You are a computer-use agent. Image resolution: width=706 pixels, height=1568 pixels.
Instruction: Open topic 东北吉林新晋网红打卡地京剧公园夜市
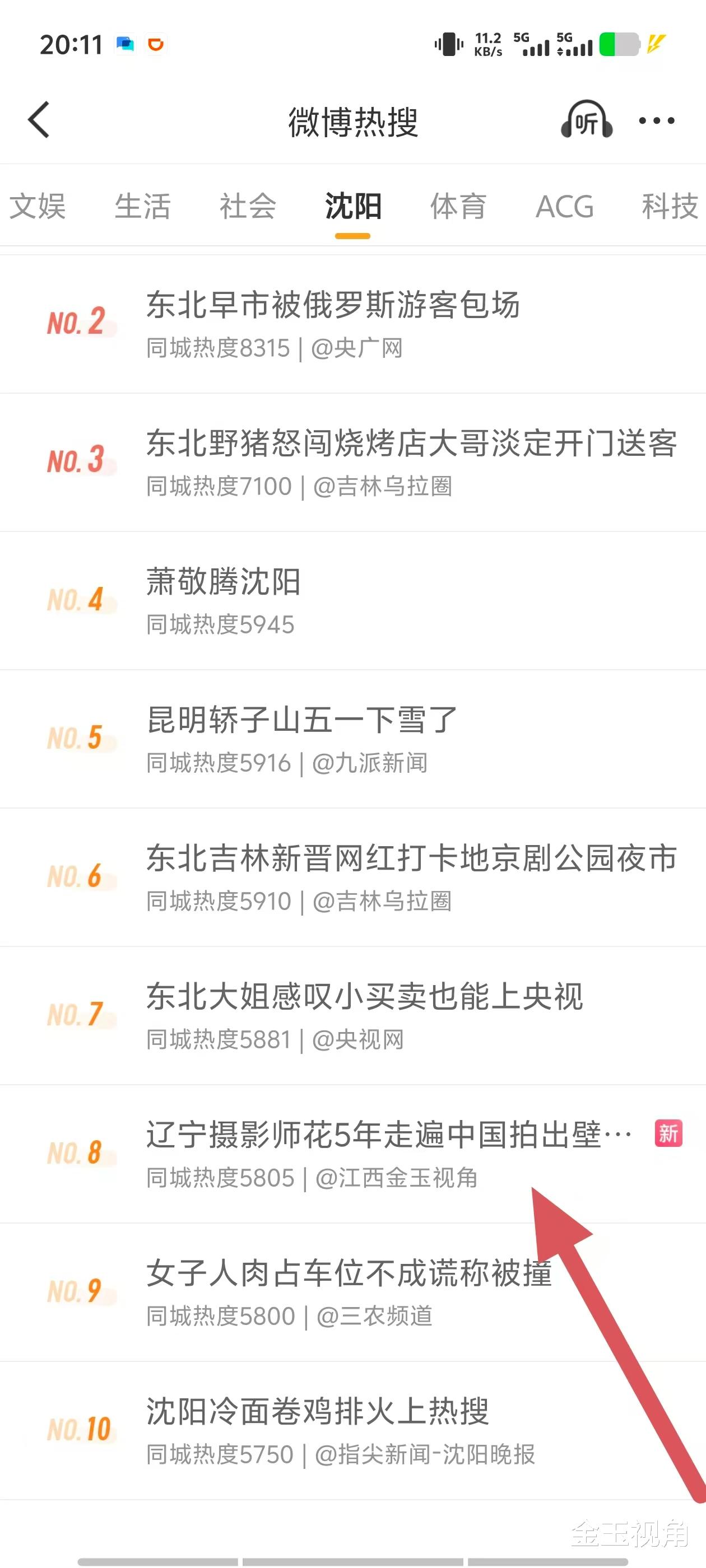click(x=352, y=877)
